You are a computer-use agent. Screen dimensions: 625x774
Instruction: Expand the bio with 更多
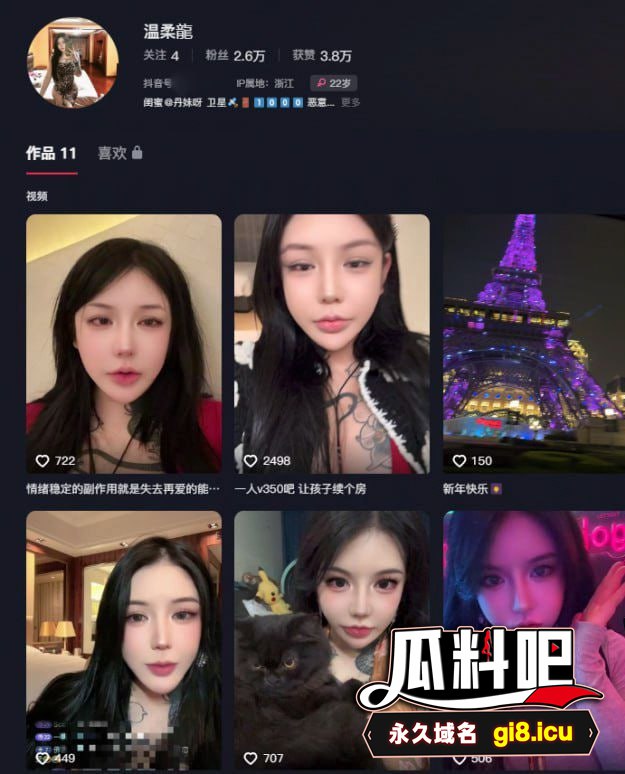coord(350,102)
